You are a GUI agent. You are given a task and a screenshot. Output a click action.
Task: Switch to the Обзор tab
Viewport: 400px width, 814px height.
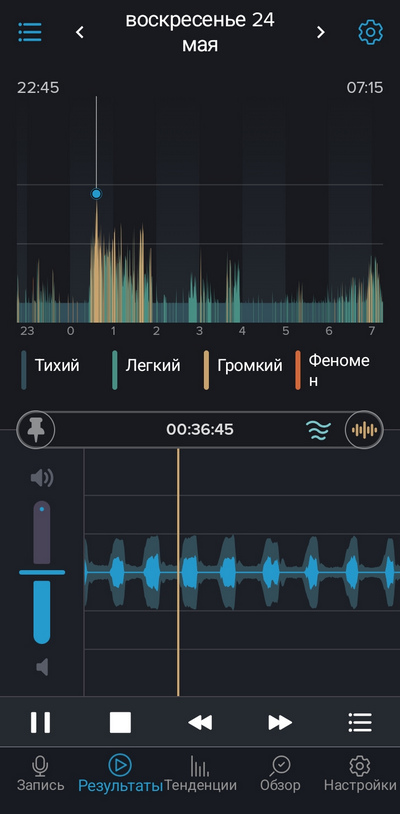[280, 774]
